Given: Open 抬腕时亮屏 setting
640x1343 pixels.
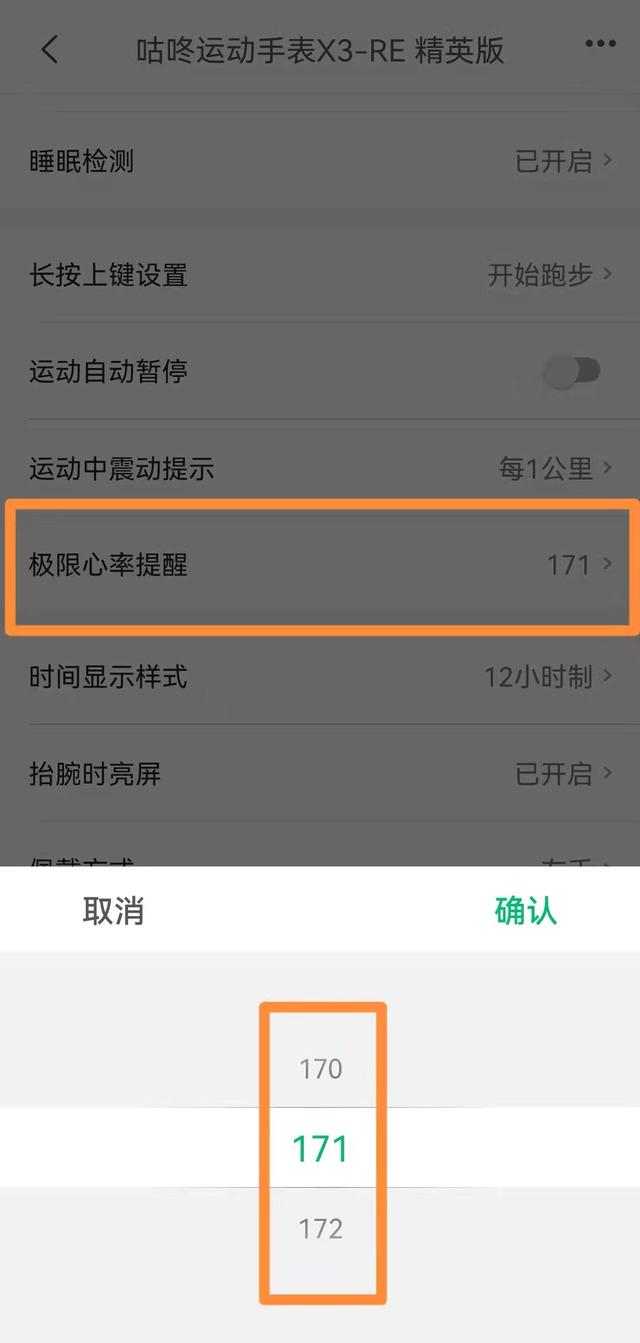Looking at the screenshot, I should click(320, 774).
